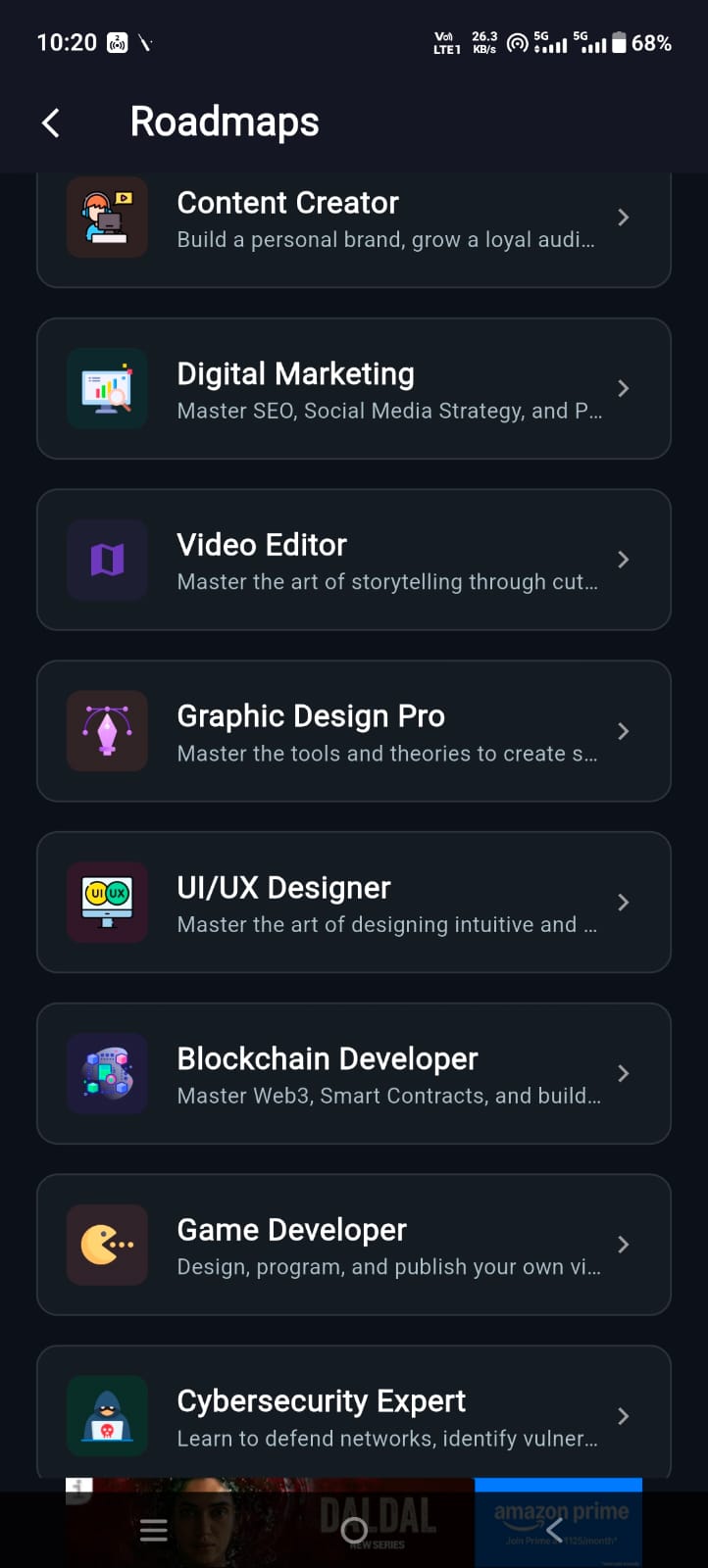Tap the battery indicator in status bar
The width and height of the screenshot is (708, 1568).
coord(618,42)
